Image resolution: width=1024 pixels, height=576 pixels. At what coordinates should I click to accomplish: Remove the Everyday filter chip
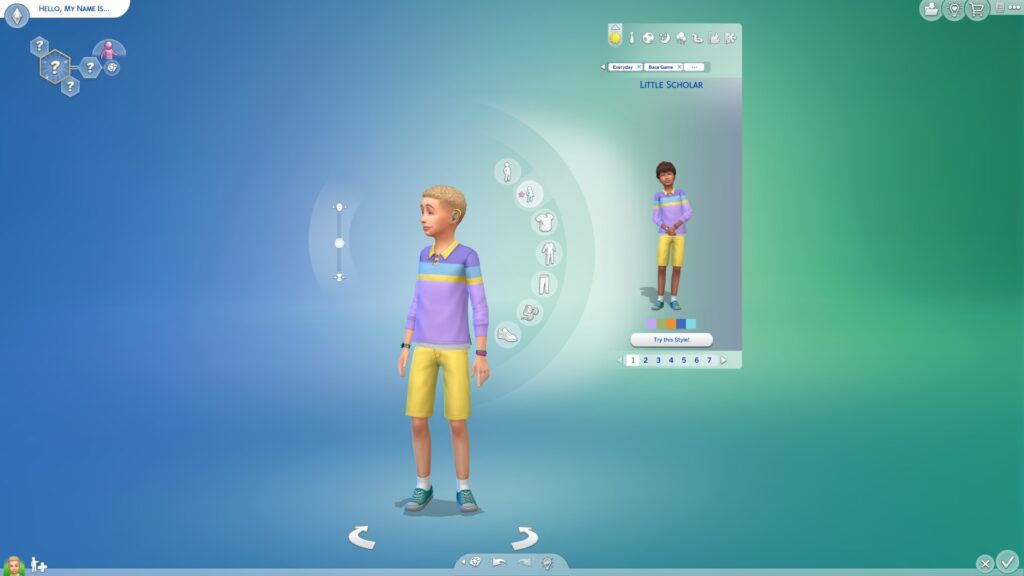tap(639, 67)
